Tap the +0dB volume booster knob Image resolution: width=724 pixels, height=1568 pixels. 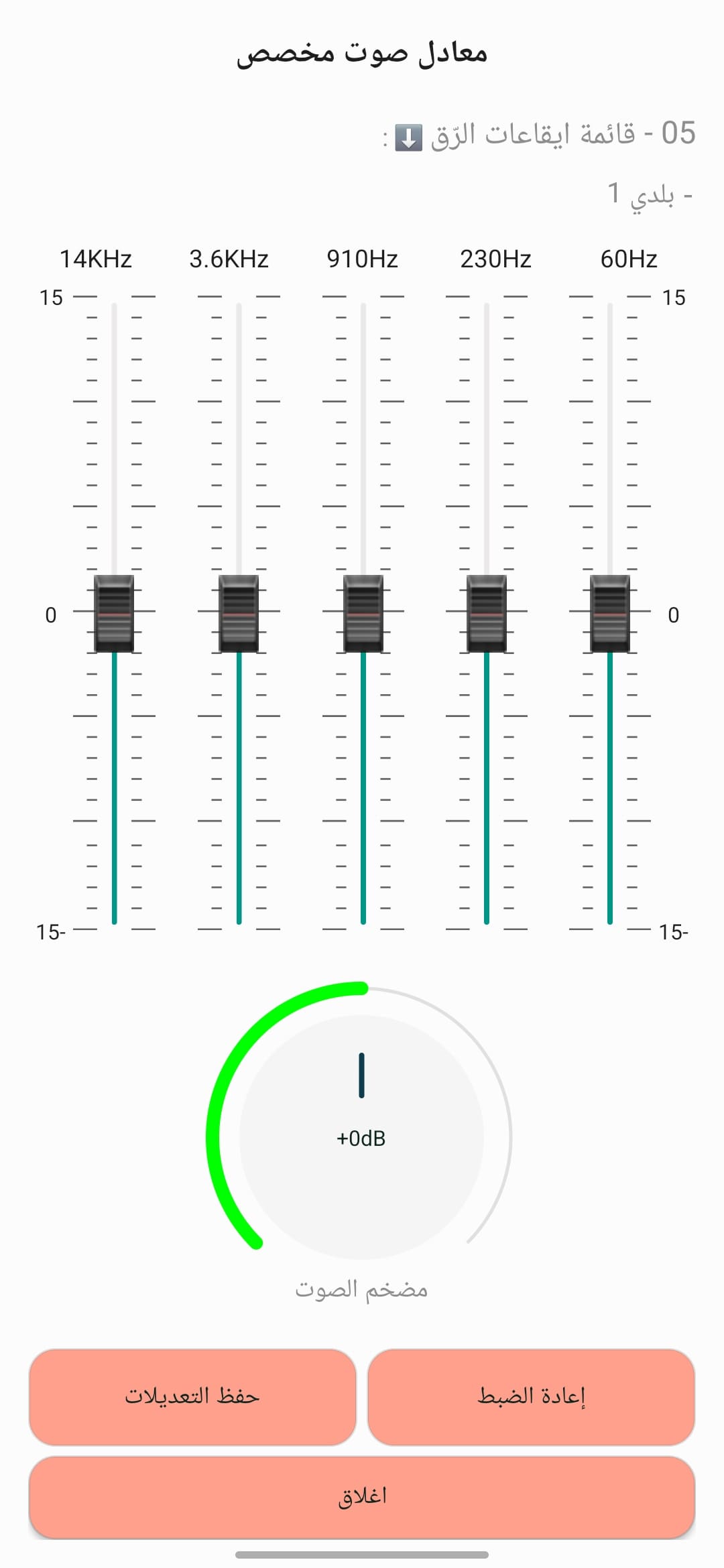(361, 1137)
